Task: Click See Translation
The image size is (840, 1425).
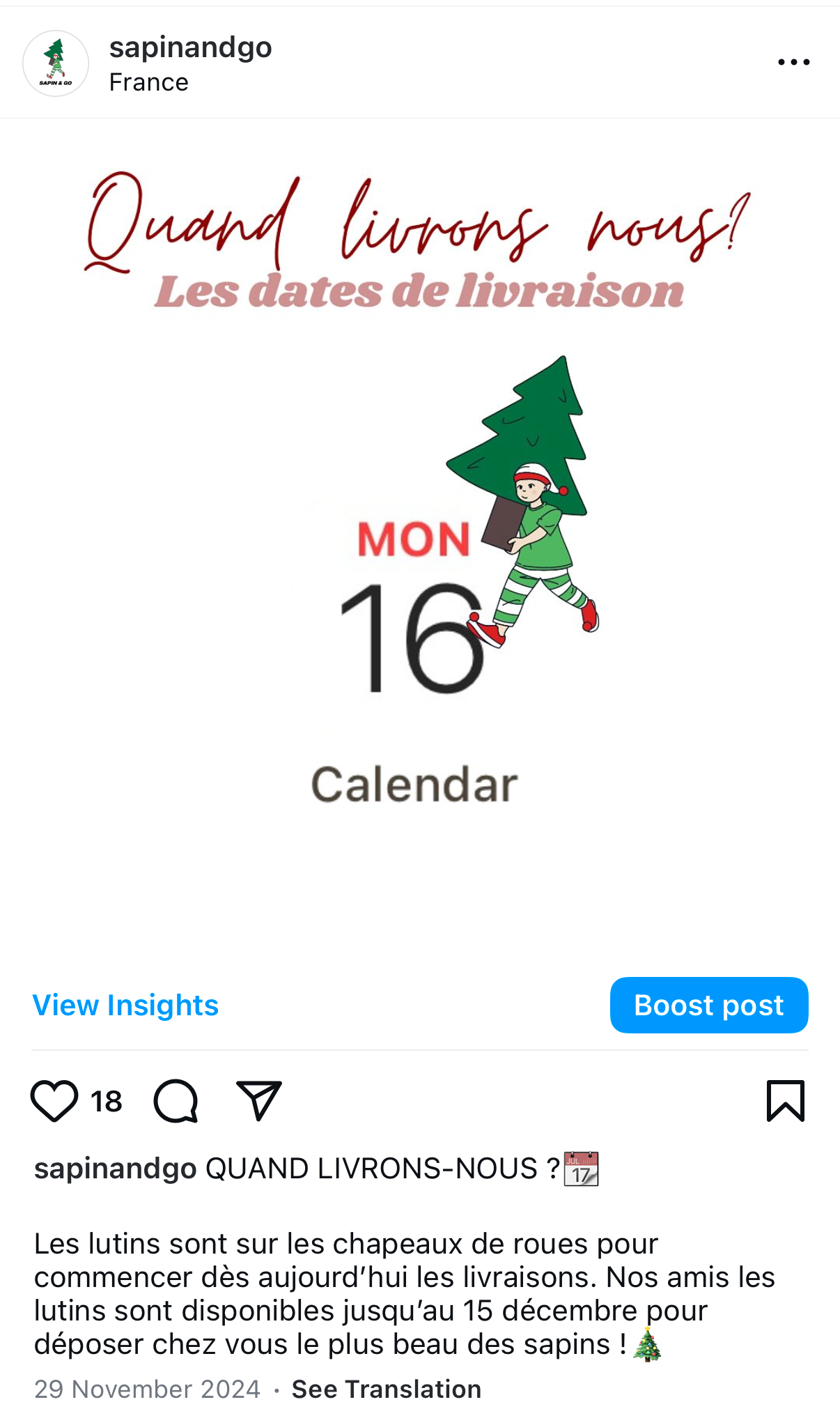Action: coord(387,1388)
